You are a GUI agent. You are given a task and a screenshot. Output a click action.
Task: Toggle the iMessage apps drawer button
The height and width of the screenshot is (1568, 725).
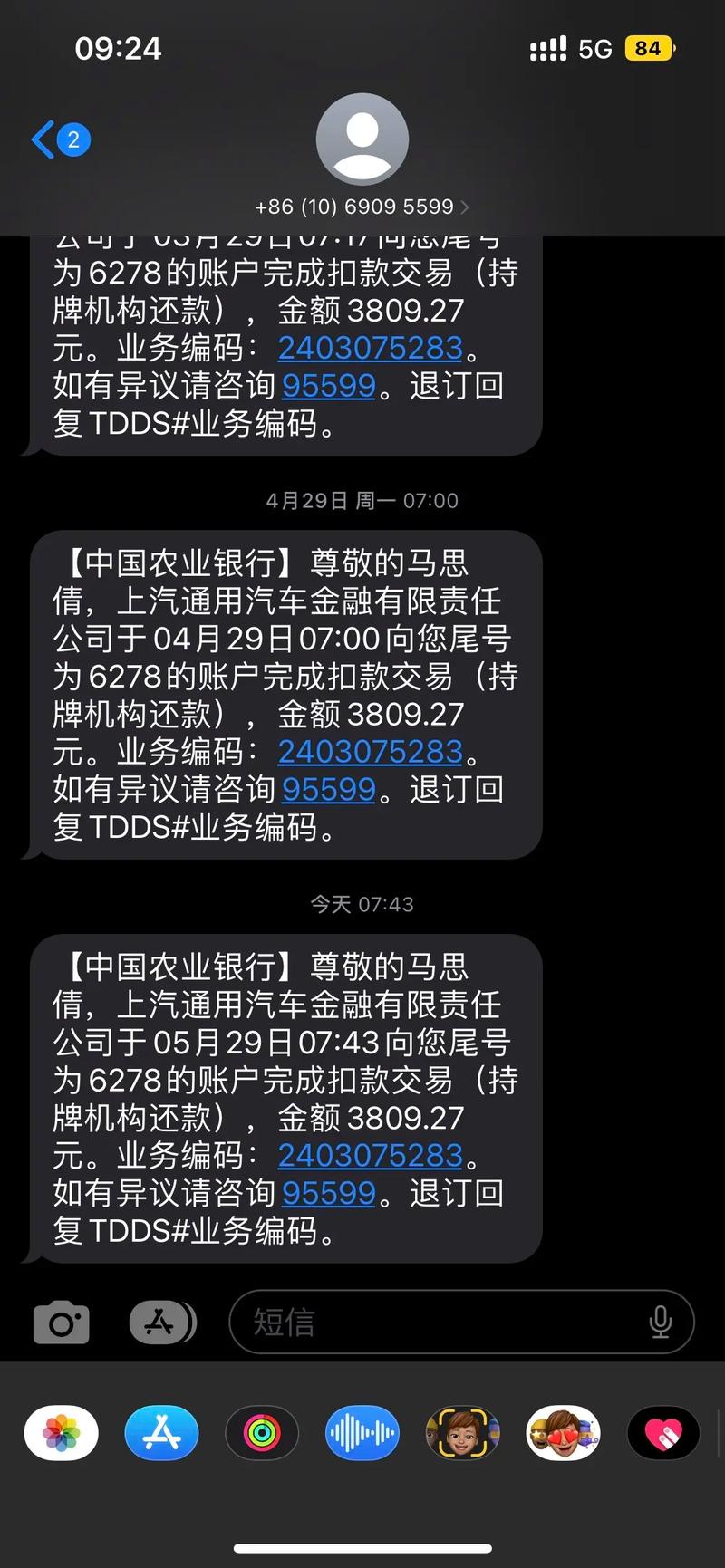(x=161, y=1323)
